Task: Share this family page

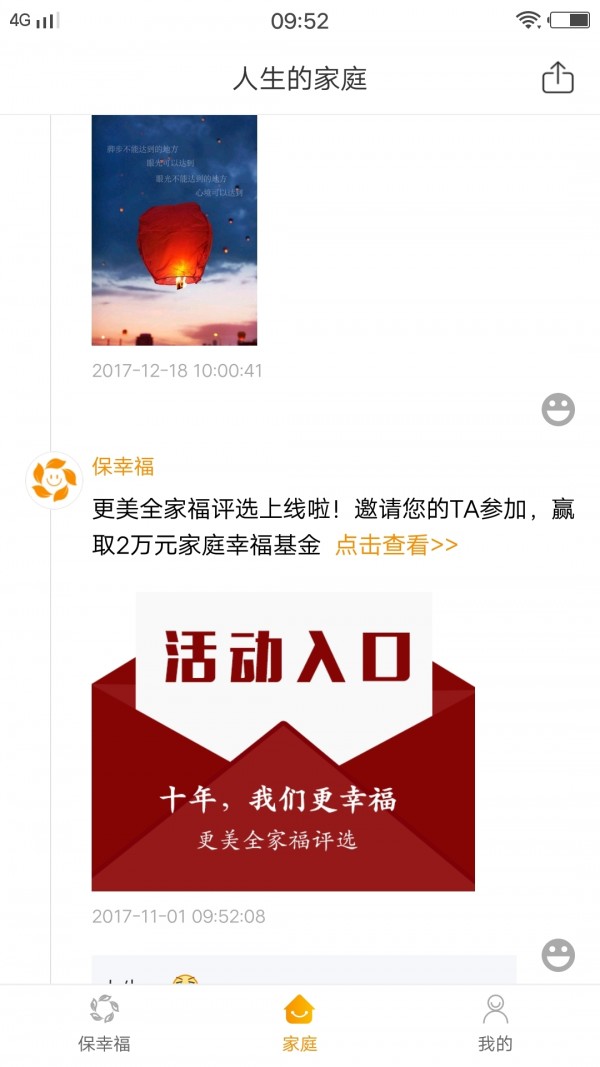Action: (557, 78)
